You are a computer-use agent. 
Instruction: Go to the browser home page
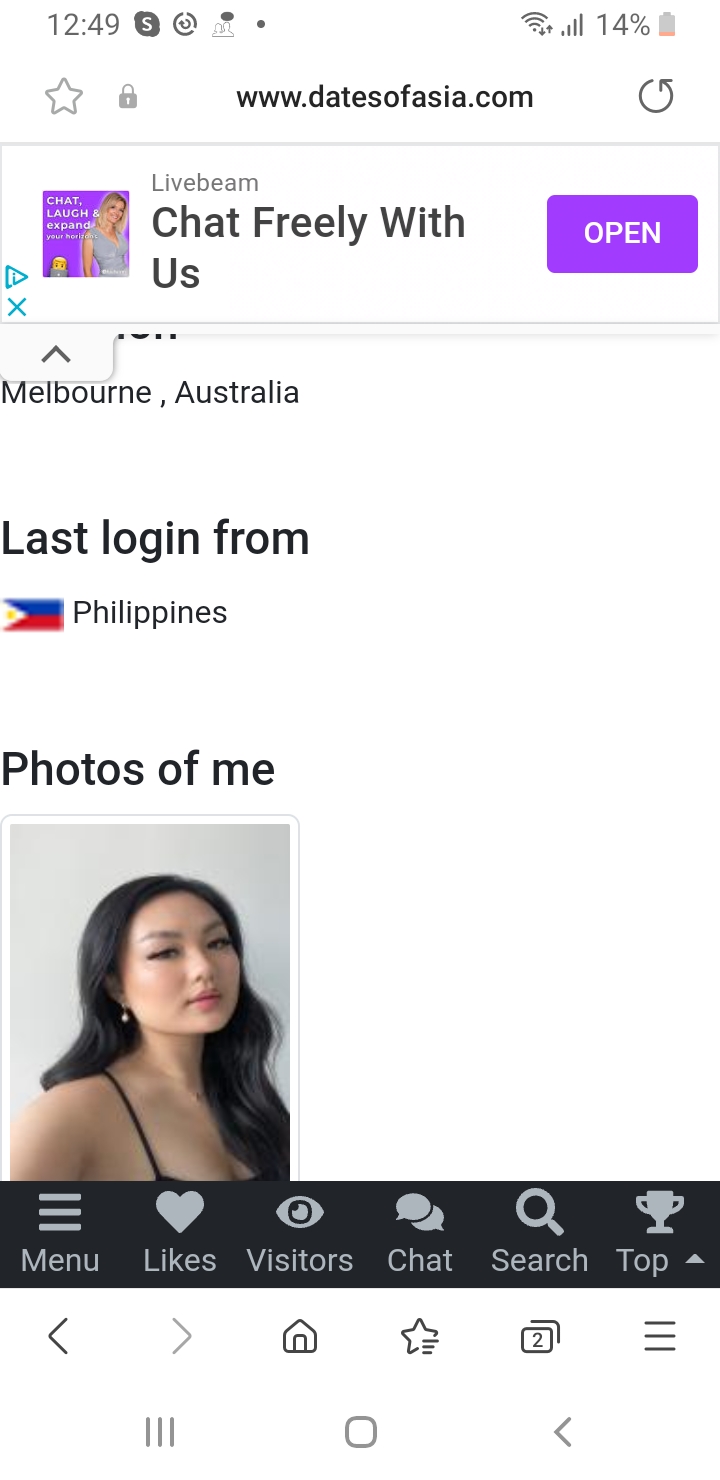coord(300,1336)
